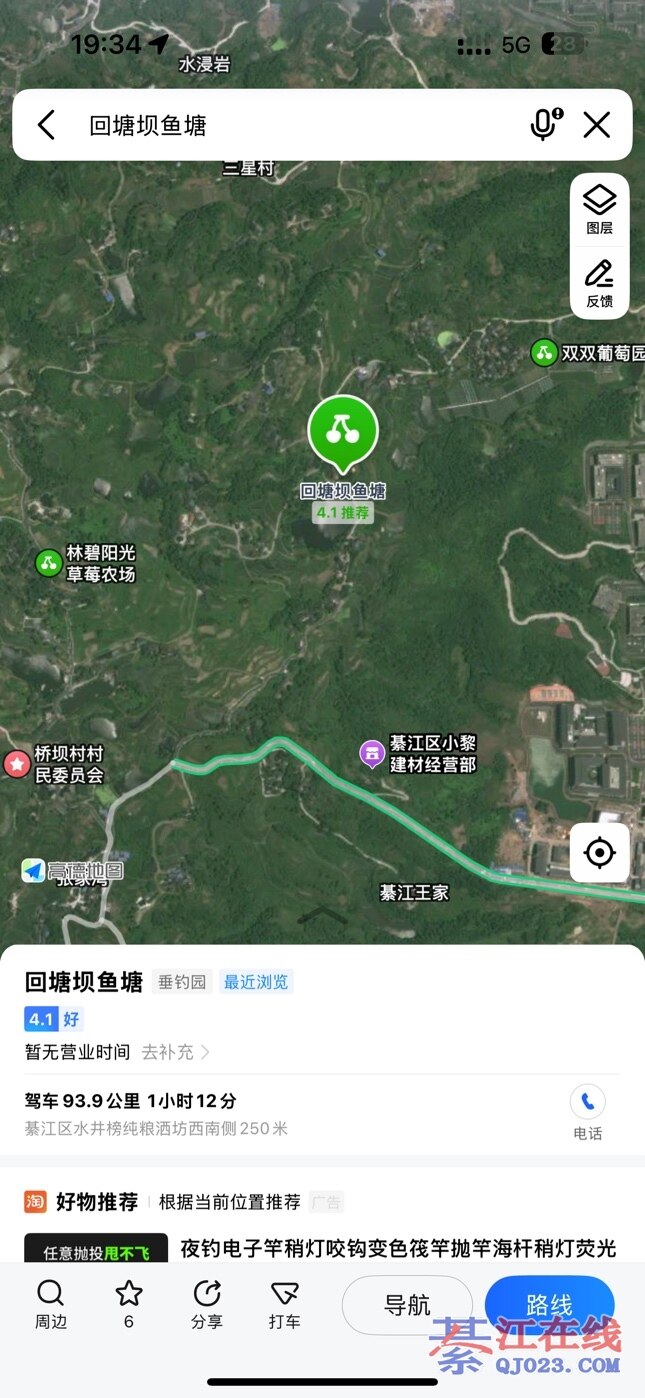Open the 反馈 feedback option
645x1398 pixels.
pyautogui.click(x=599, y=283)
